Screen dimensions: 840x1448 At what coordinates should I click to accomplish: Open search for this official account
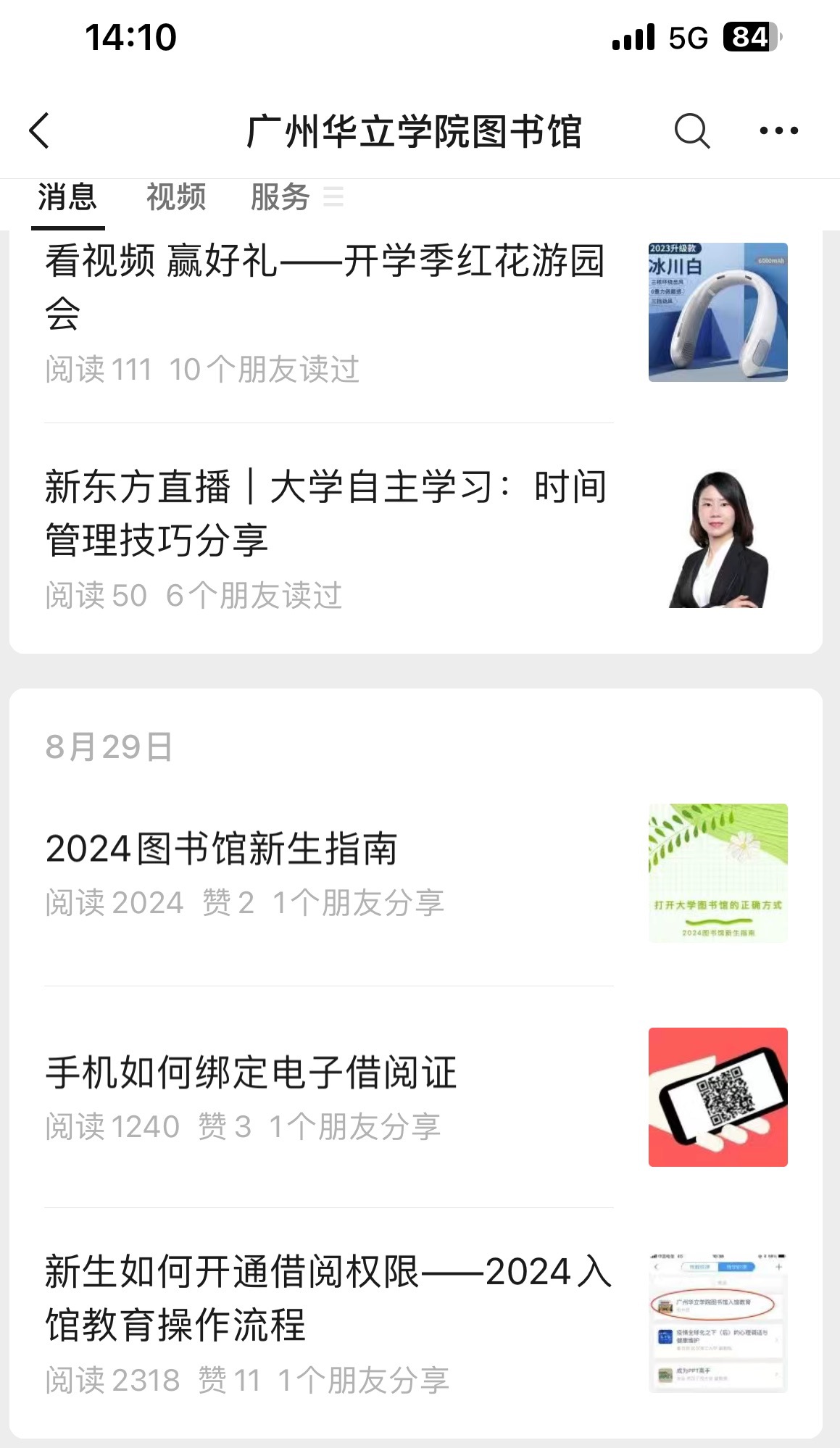point(690,130)
